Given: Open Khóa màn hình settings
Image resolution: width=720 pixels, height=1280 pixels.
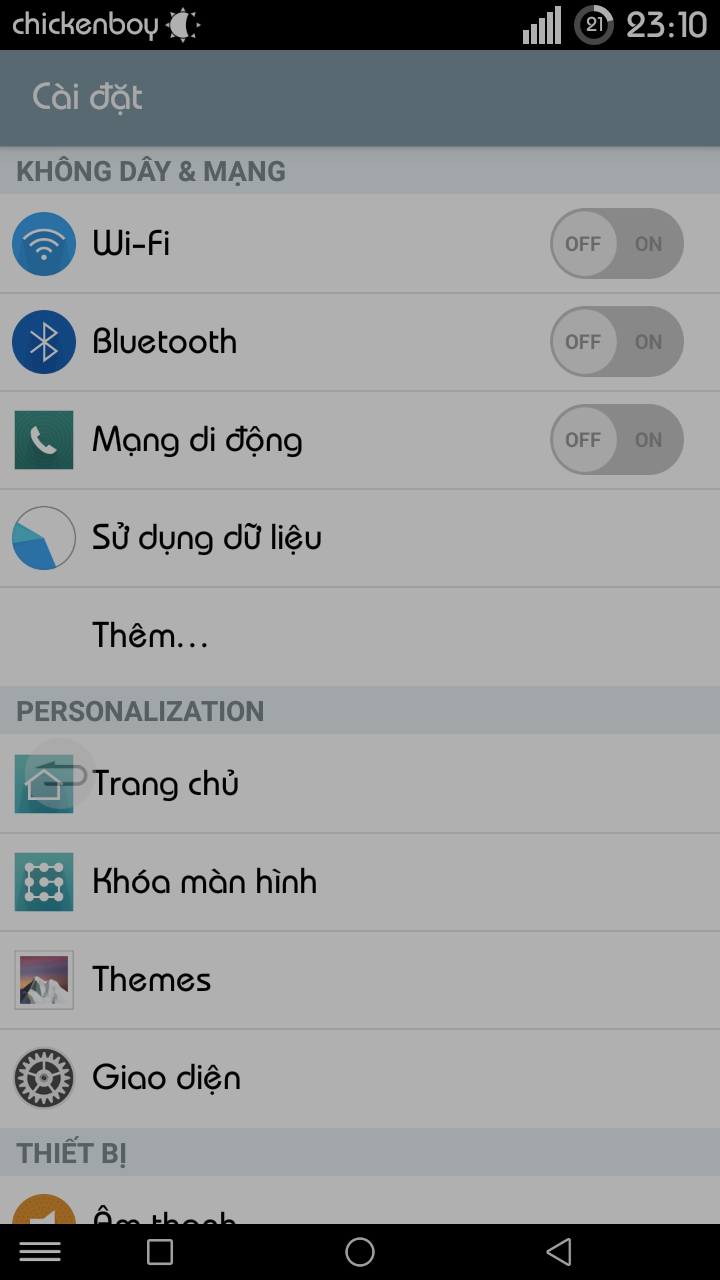Looking at the screenshot, I should 360,882.
